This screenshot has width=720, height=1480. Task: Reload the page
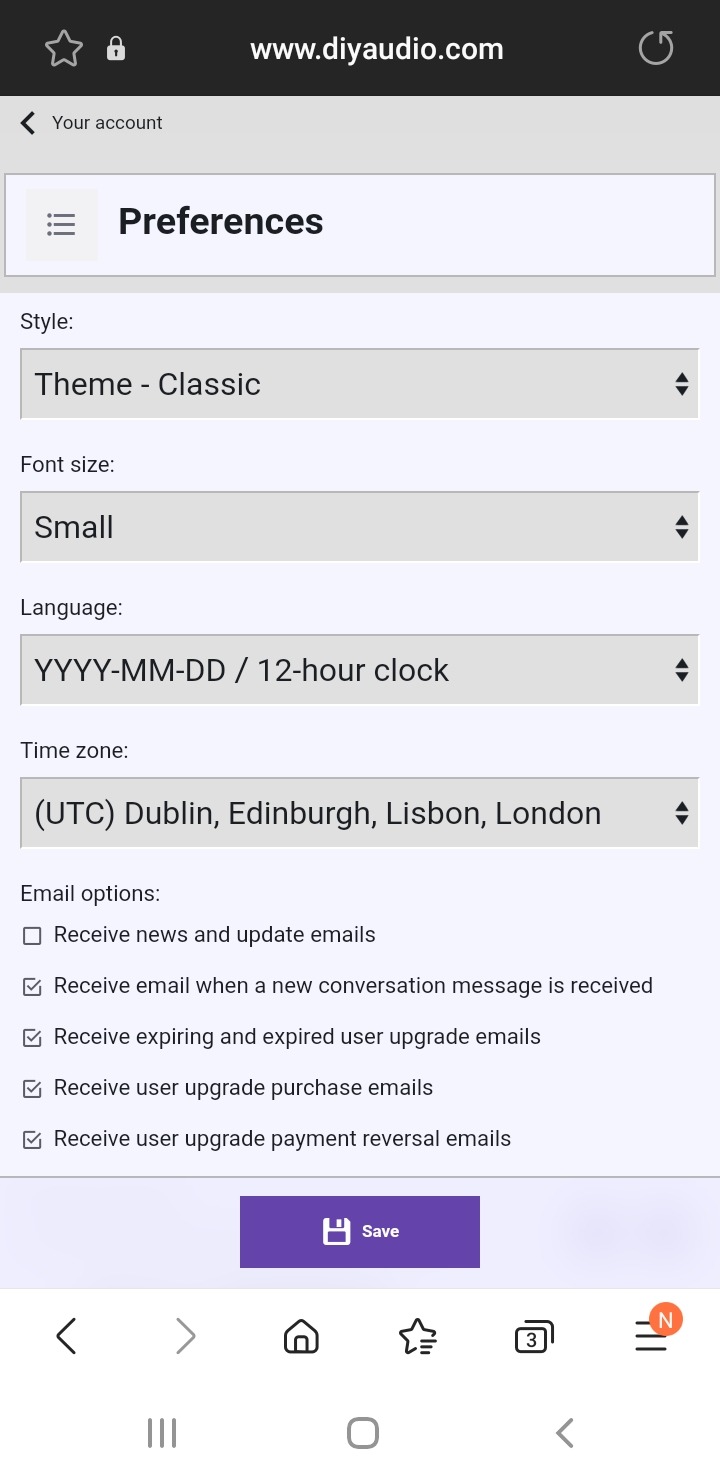[x=656, y=48]
